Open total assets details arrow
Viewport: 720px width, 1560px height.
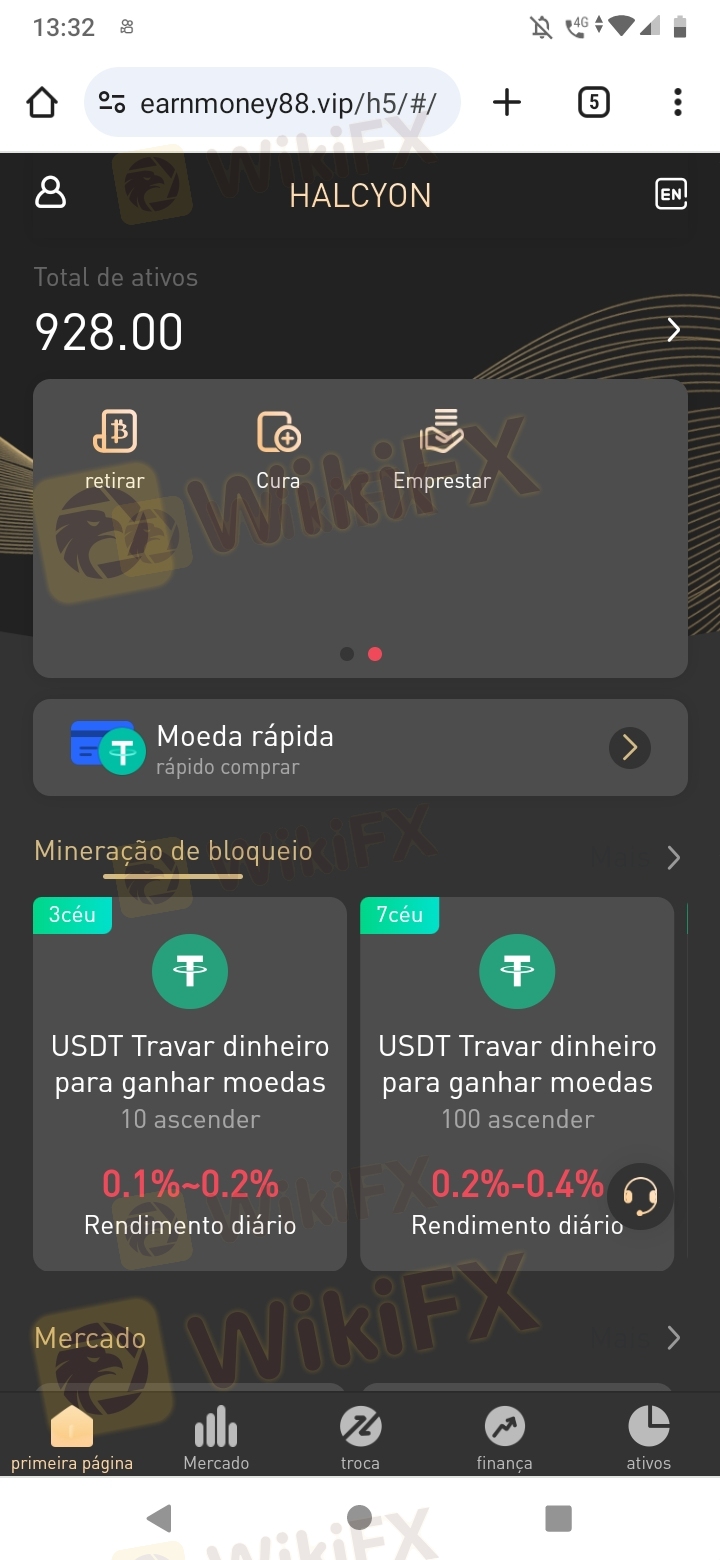pyautogui.click(x=674, y=330)
